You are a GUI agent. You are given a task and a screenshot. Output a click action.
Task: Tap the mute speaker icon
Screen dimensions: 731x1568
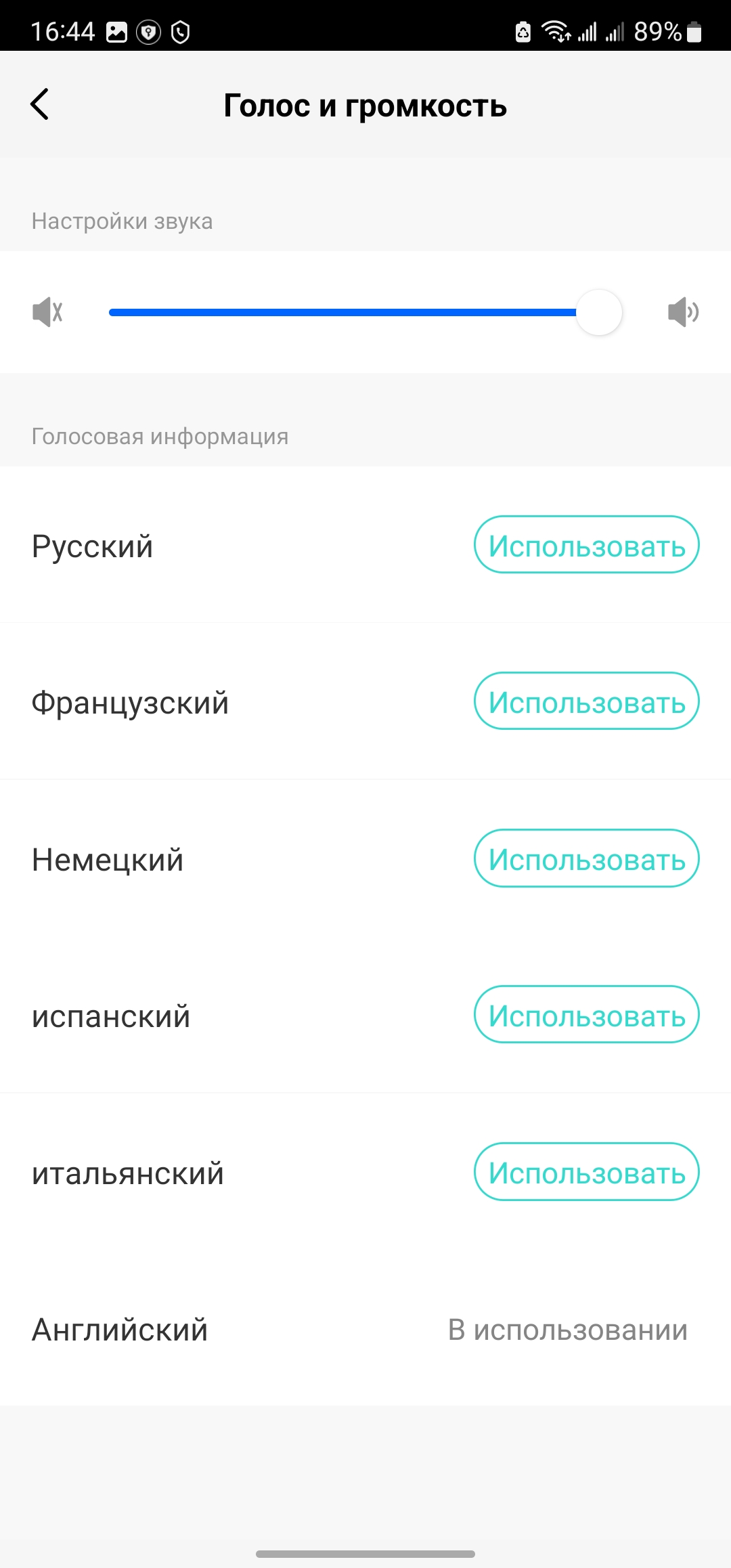[x=47, y=312]
